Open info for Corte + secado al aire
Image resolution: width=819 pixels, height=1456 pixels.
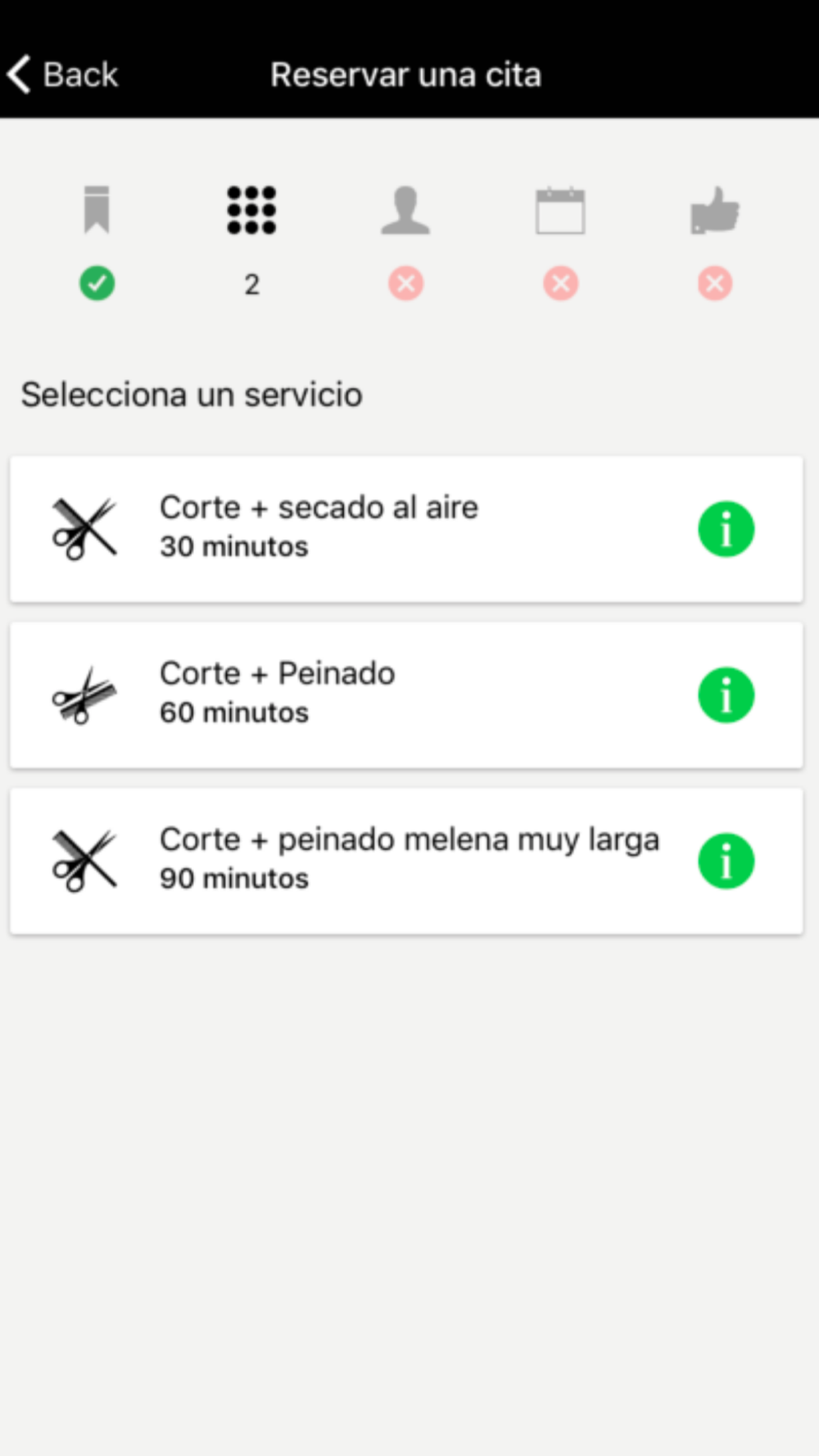[726, 529]
